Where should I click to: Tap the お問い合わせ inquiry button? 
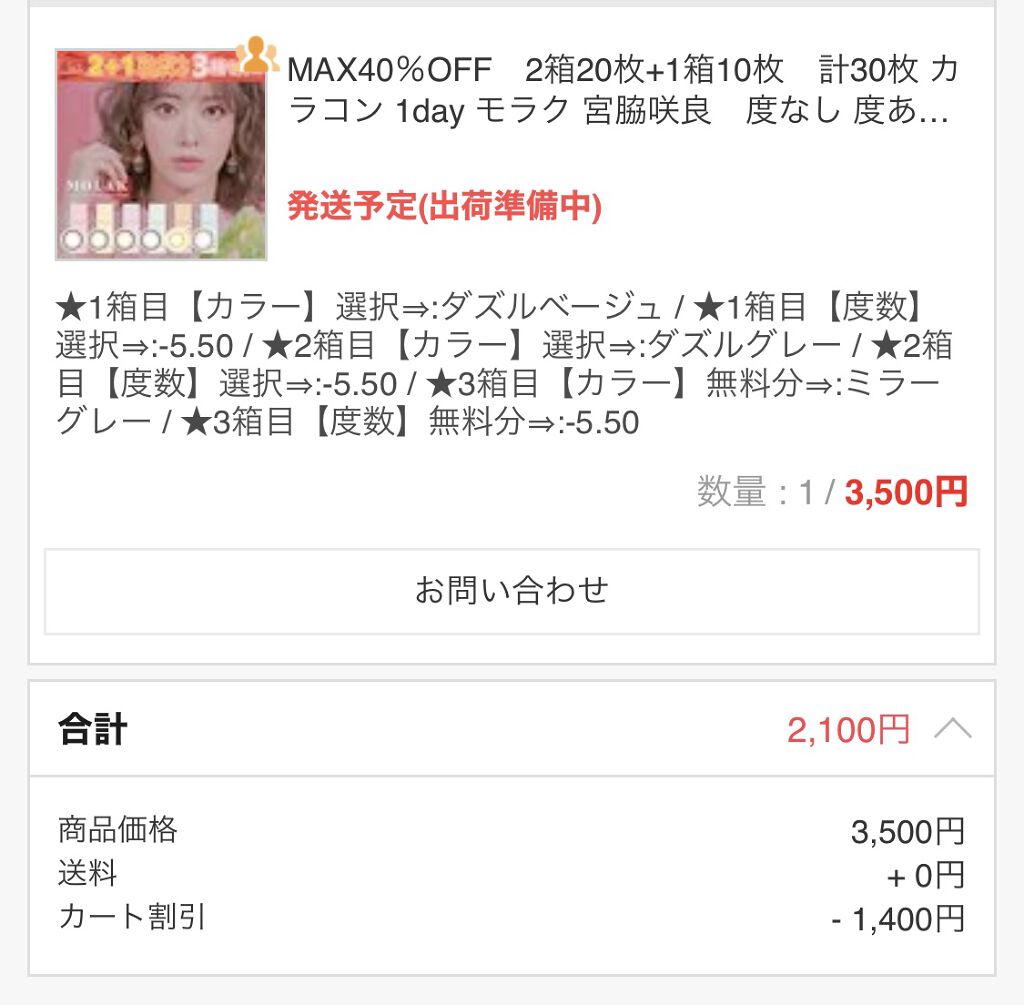point(511,591)
